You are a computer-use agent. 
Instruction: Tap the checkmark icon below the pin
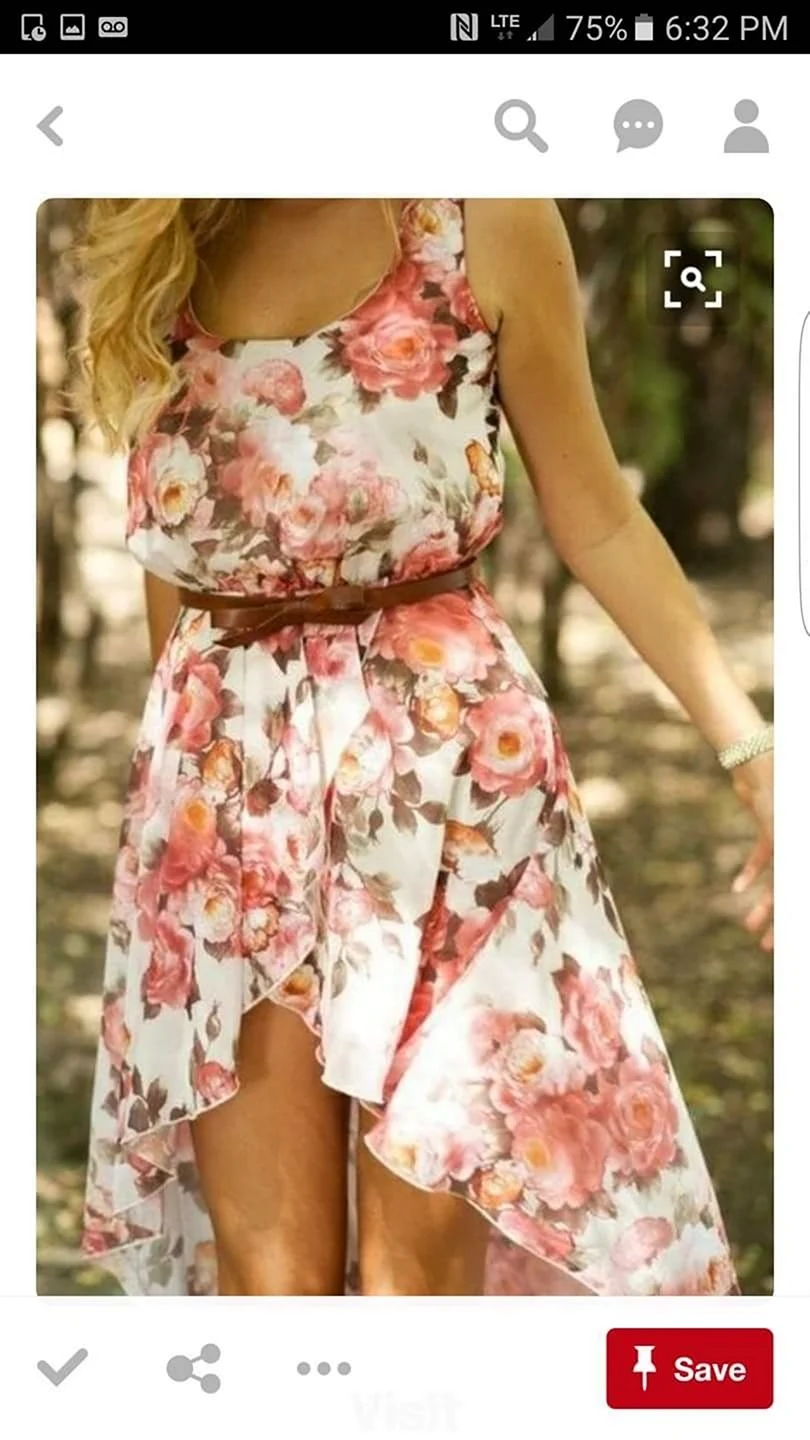pos(62,1367)
